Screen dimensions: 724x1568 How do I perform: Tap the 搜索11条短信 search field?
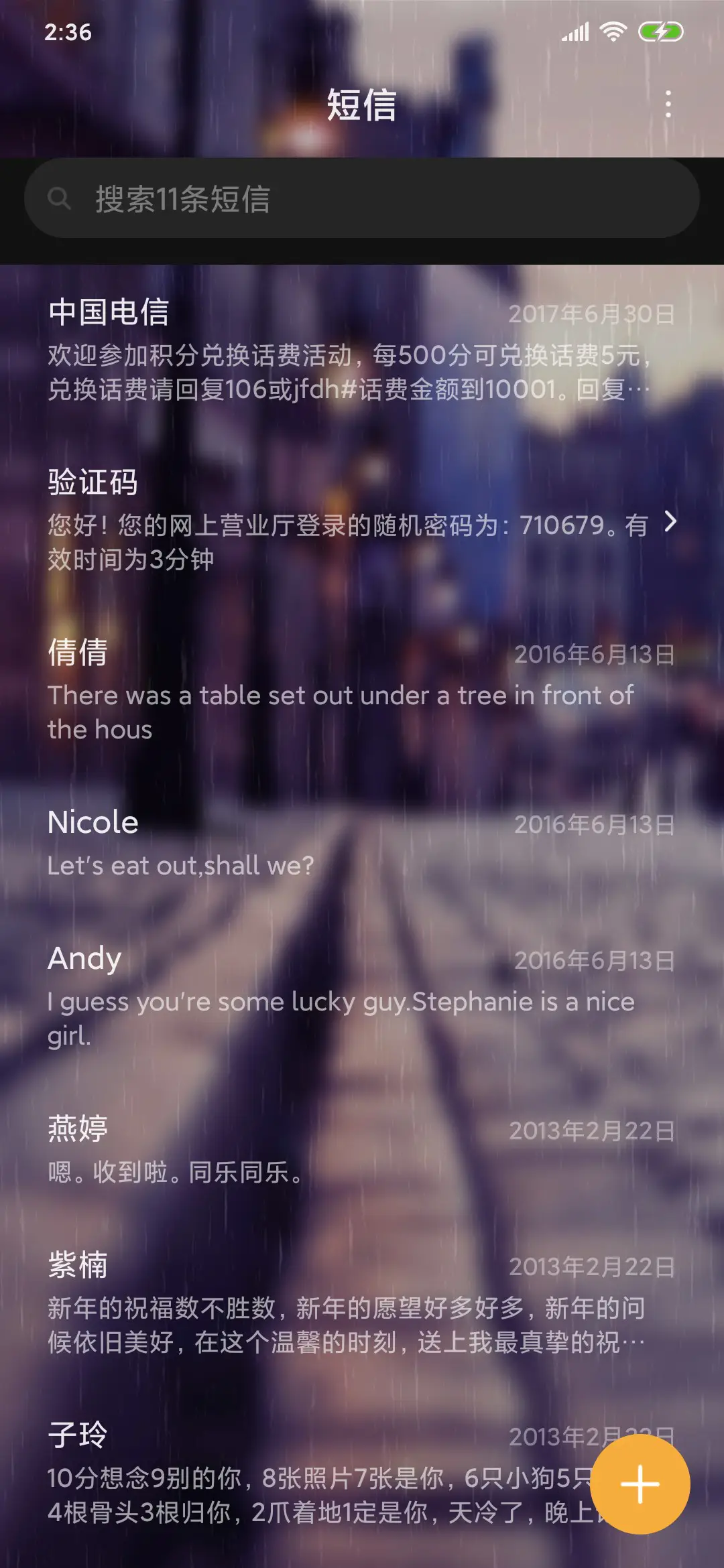[362, 198]
